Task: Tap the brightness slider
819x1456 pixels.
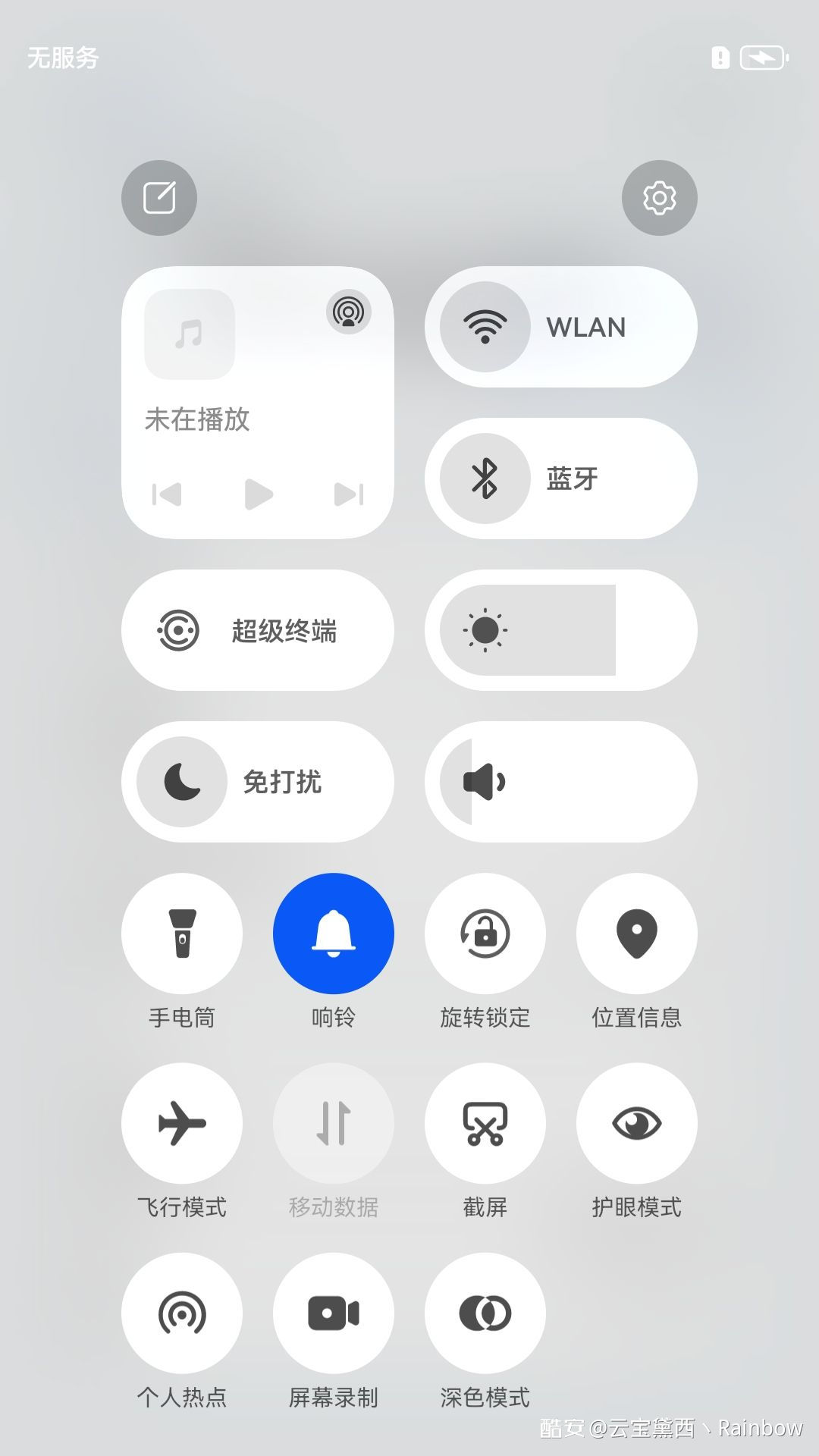Action: pyautogui.click(x=561, y=630)
